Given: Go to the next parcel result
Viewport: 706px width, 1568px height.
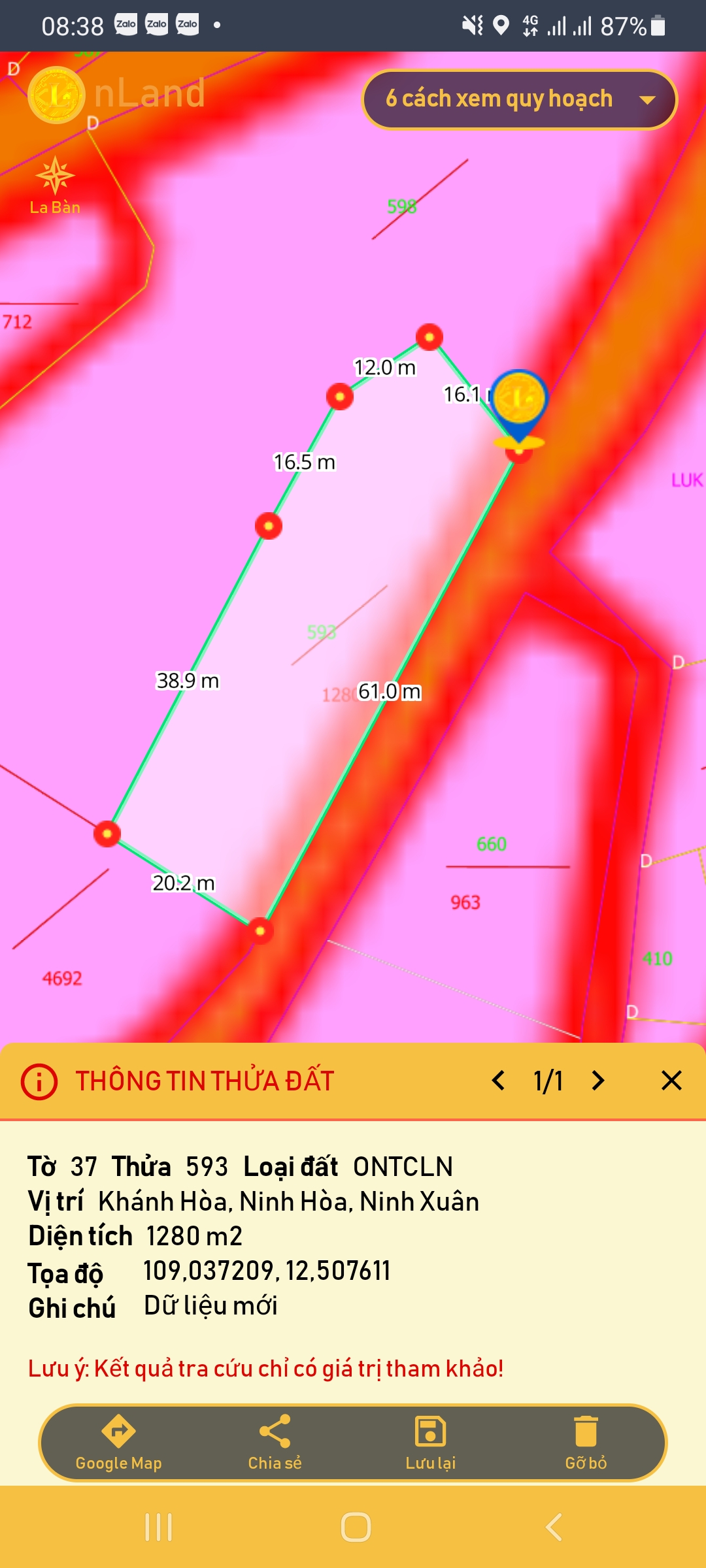Looking at the screenshot, I should click(597, 1081).
